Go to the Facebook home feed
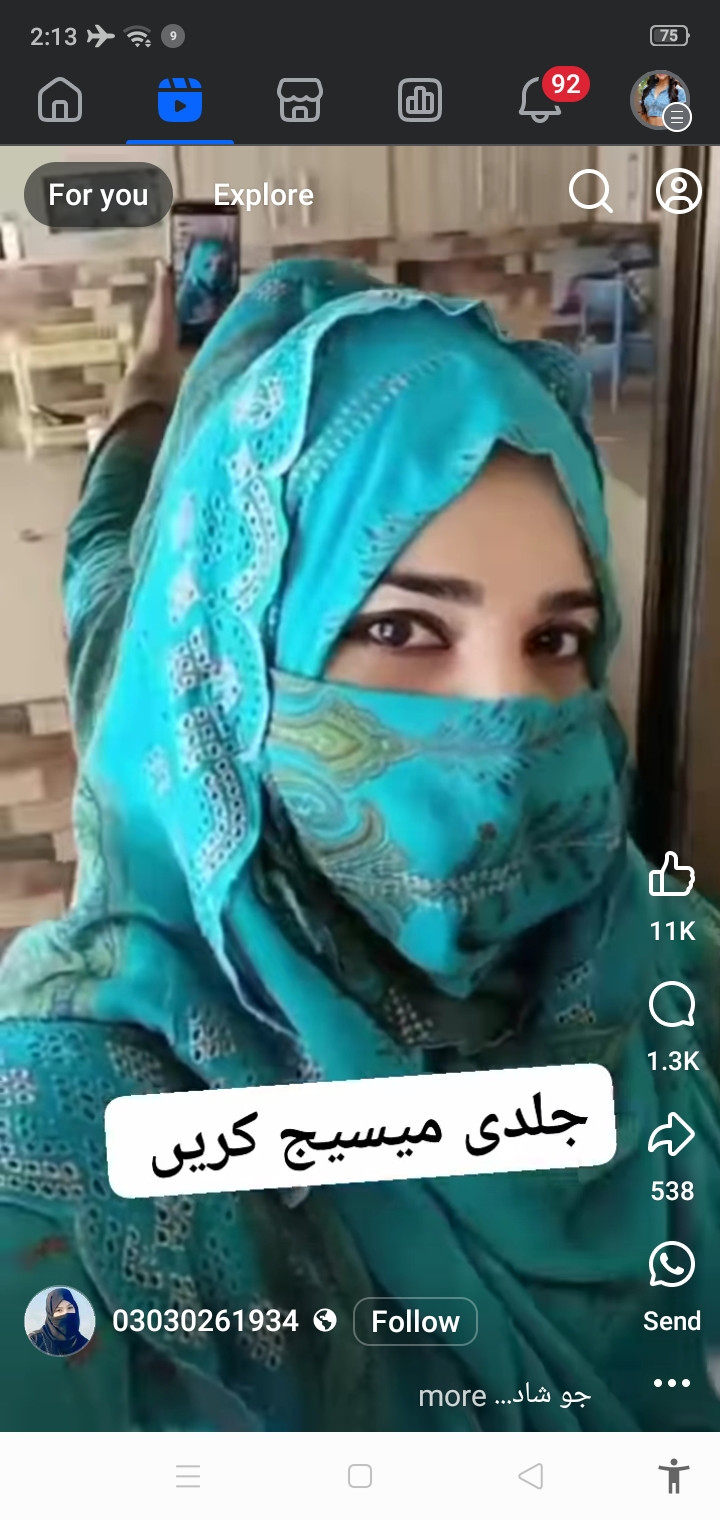The height and width of the screenshot is (1520, 720). [x=60, y=100]
